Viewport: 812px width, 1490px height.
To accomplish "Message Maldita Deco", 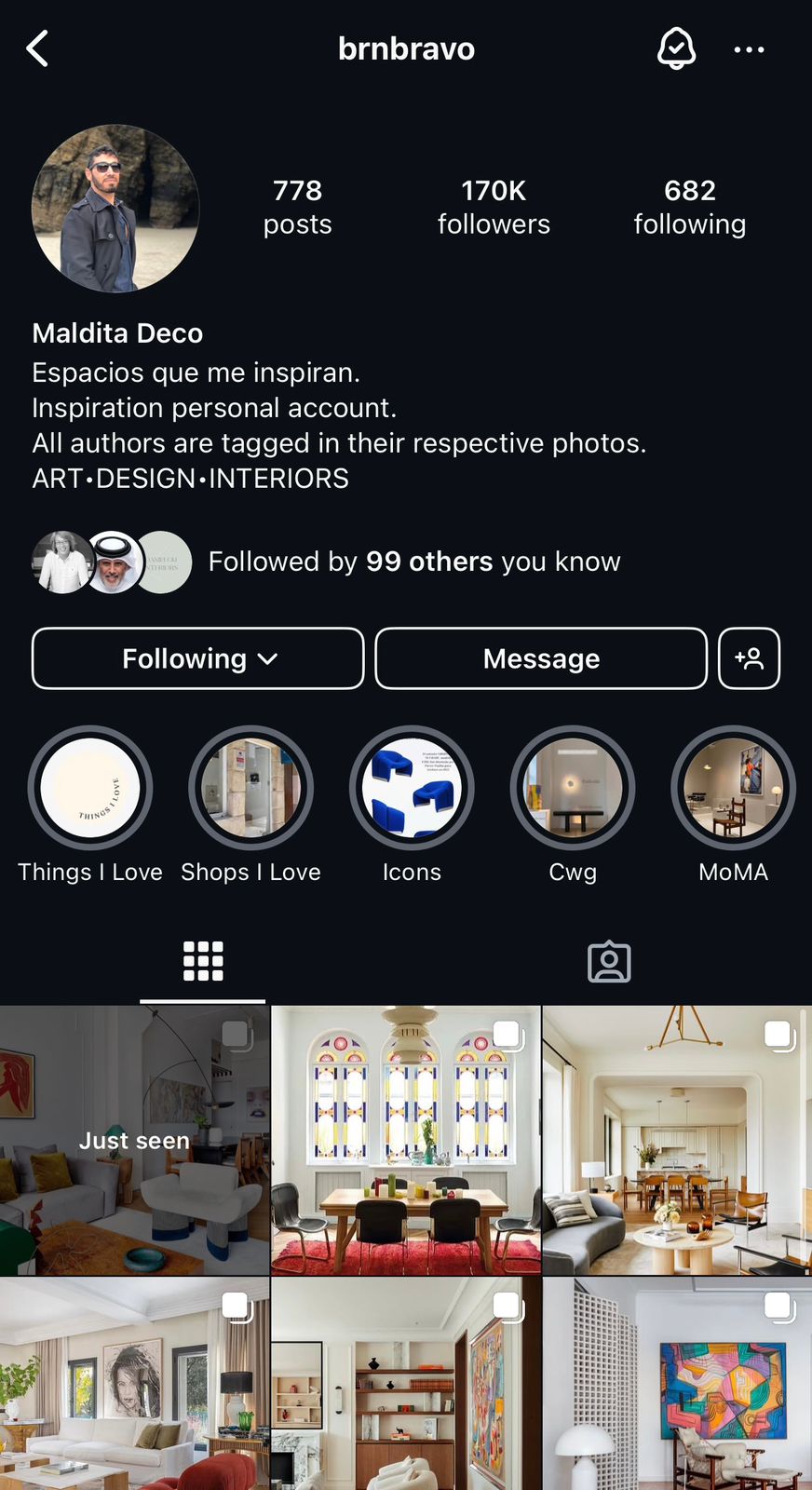I will click(541, 658).
